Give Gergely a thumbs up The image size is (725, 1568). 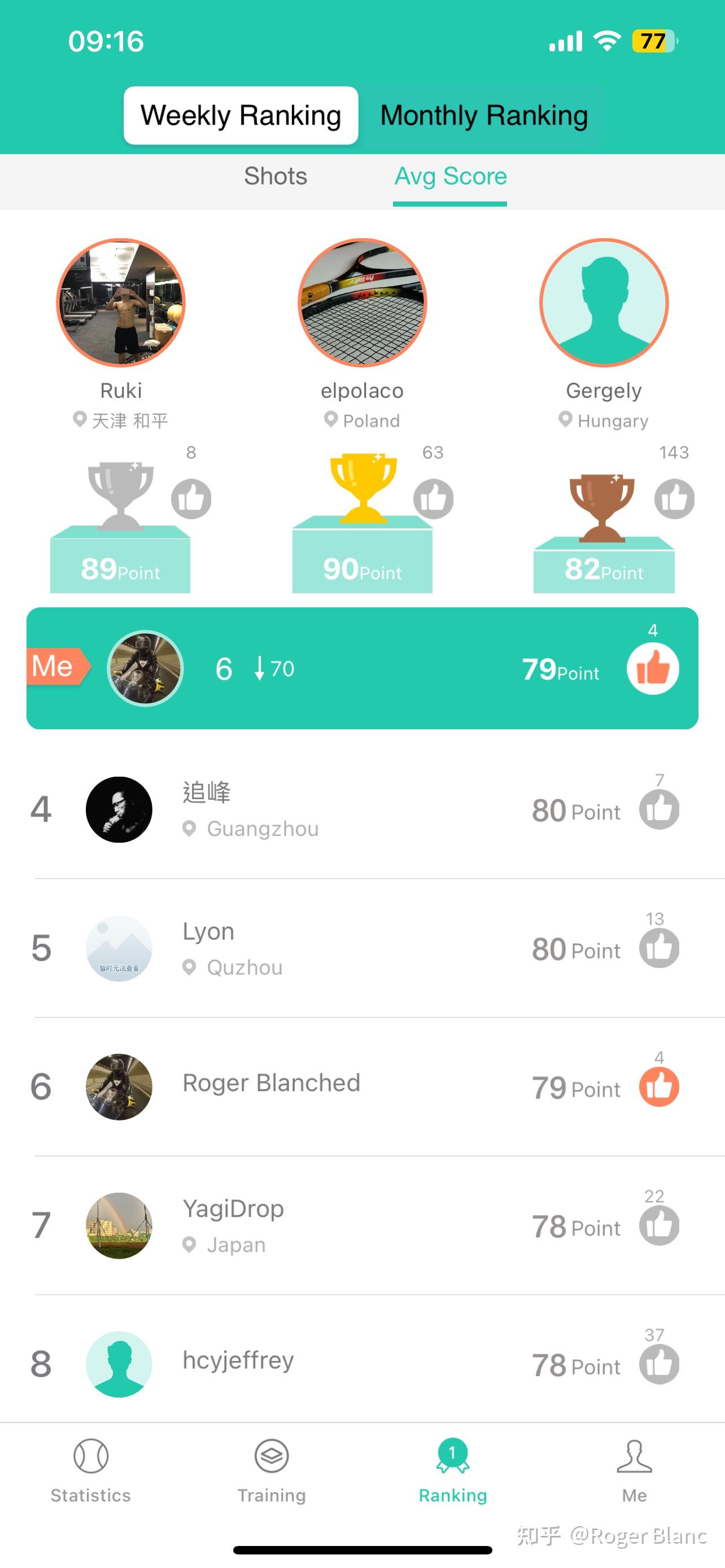tap(674, 499)
